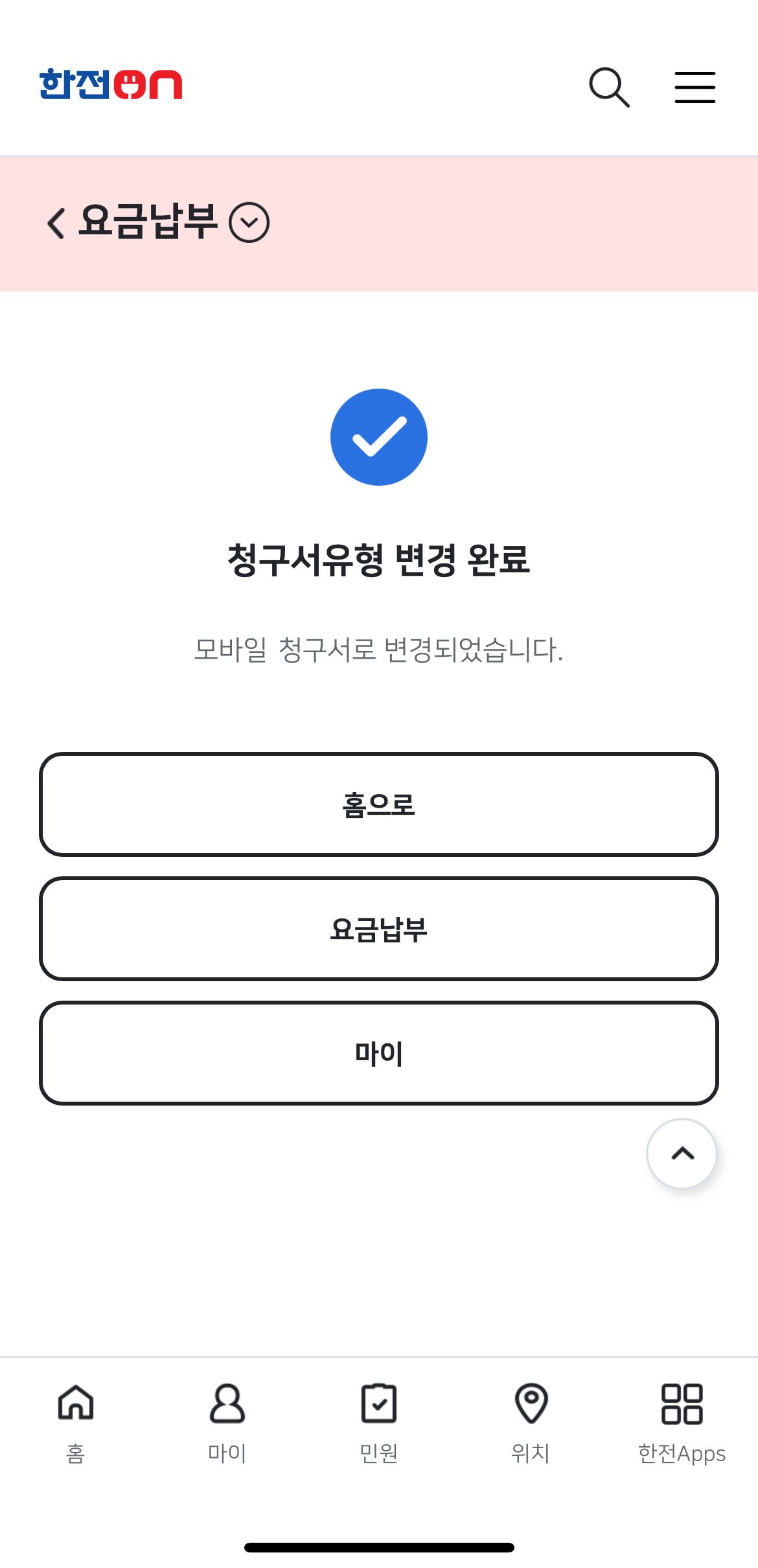
Task: Expand the 요금납부 dropdown chevron
Action: coord(249,223)
